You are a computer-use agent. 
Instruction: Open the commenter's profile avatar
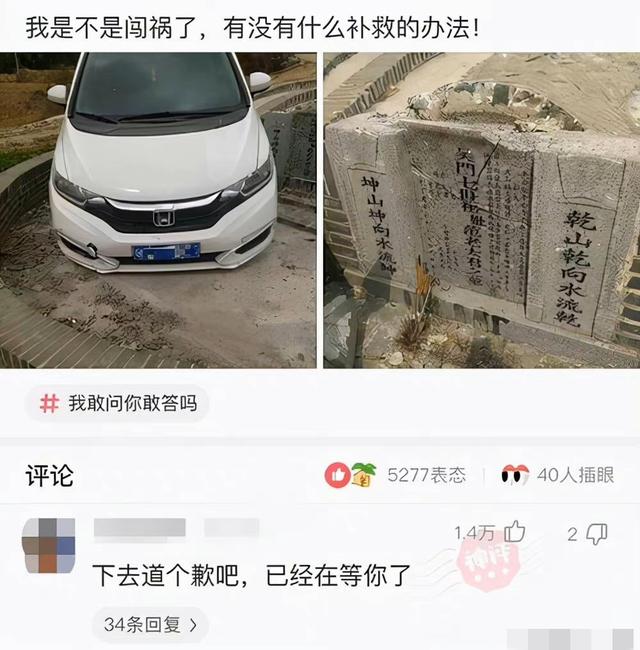(x=50, y=545)
